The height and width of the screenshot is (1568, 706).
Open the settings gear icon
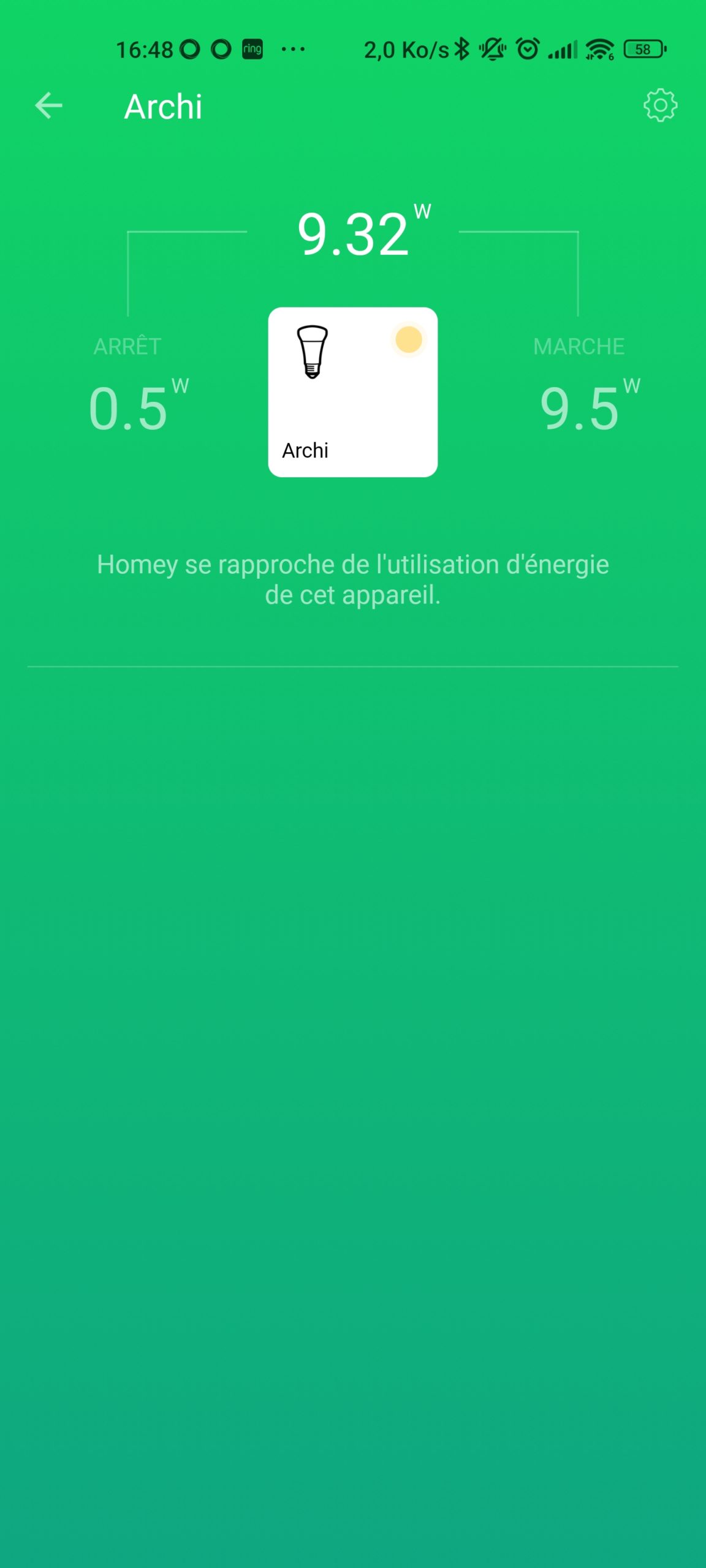660,105
